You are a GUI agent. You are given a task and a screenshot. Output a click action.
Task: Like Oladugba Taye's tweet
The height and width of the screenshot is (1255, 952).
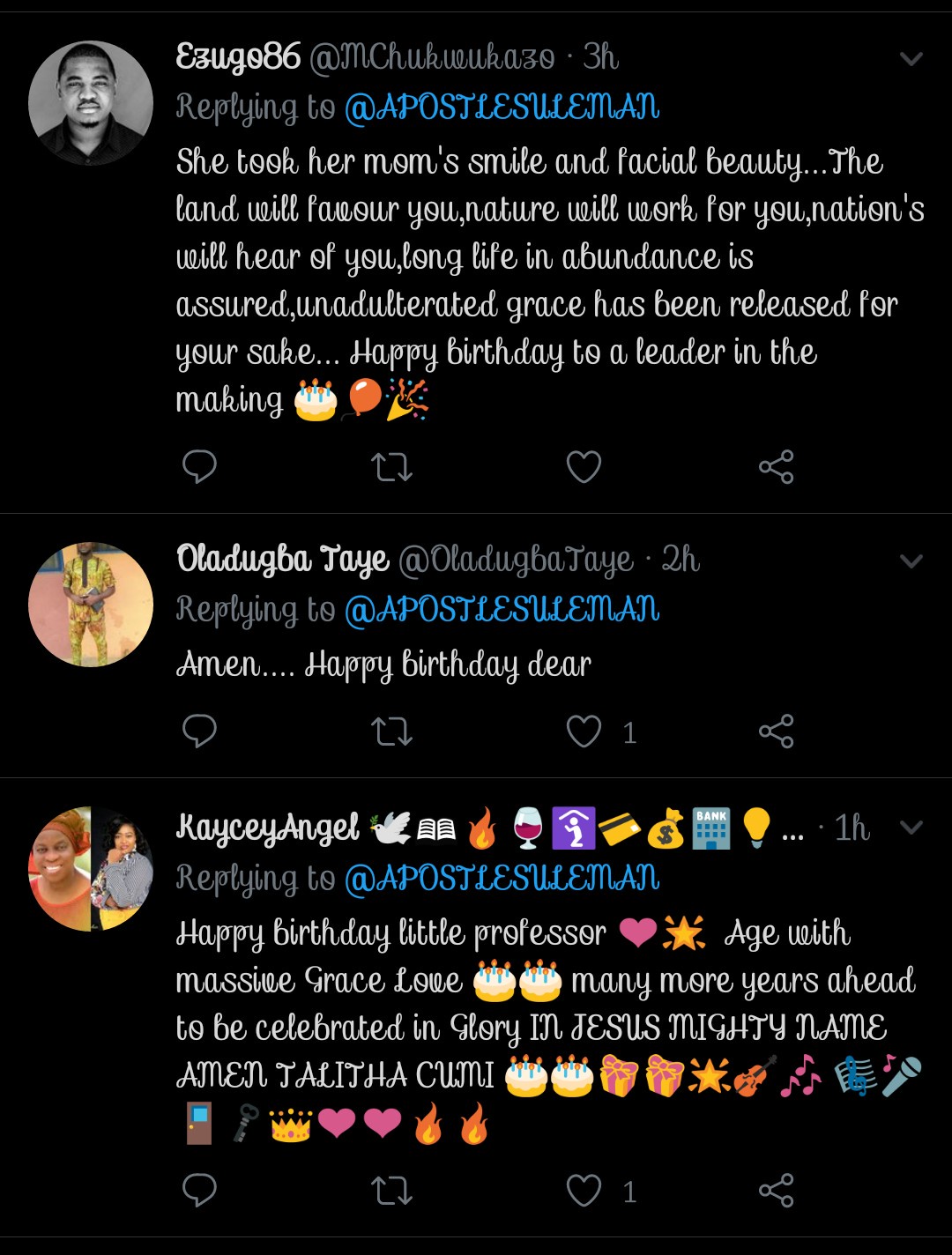click(584, 731)
